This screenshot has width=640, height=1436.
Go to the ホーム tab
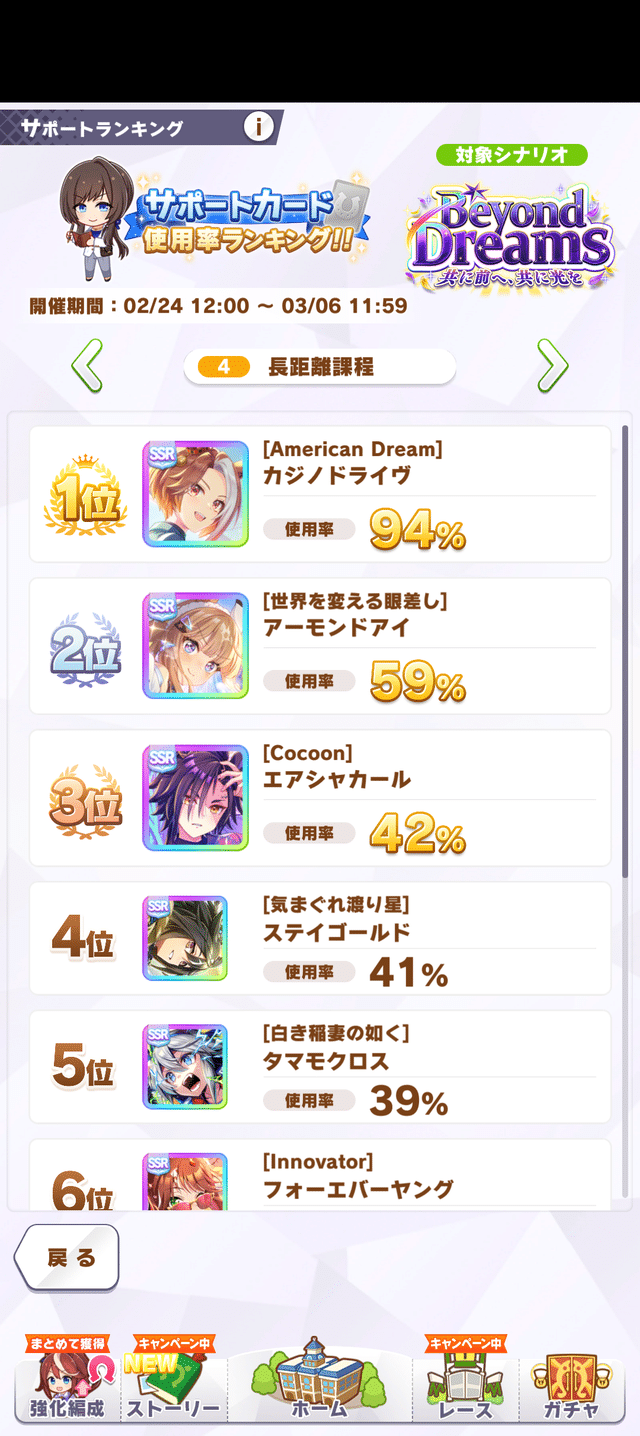point(320,1385)
